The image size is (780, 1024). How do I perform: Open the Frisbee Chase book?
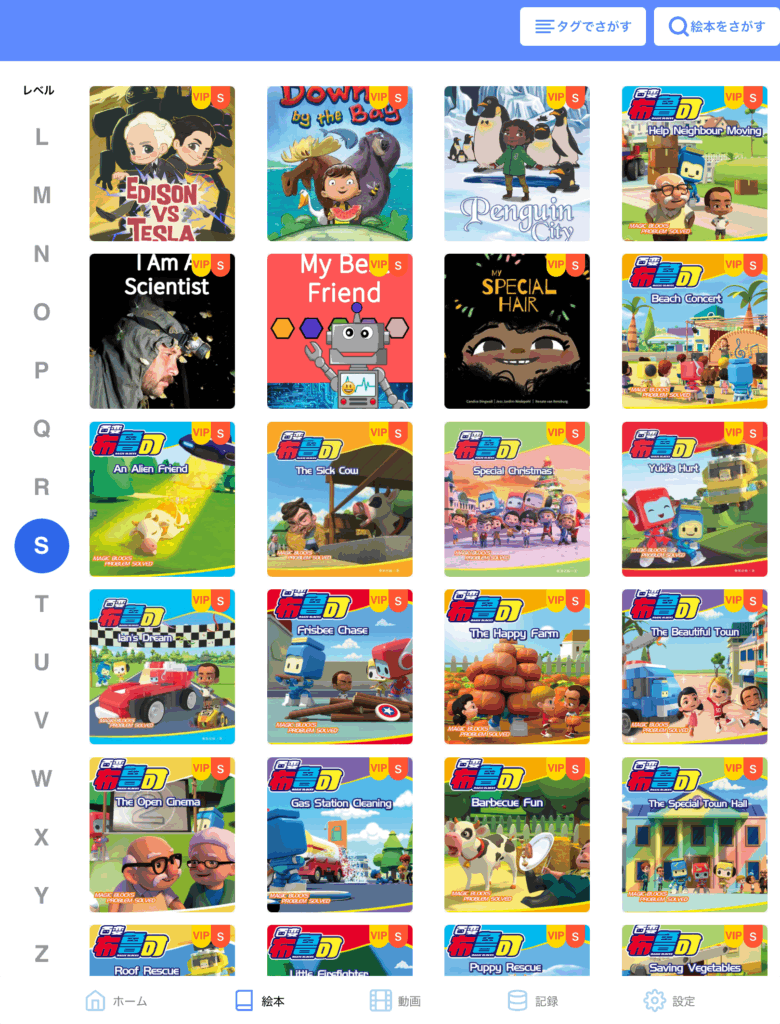339,667
